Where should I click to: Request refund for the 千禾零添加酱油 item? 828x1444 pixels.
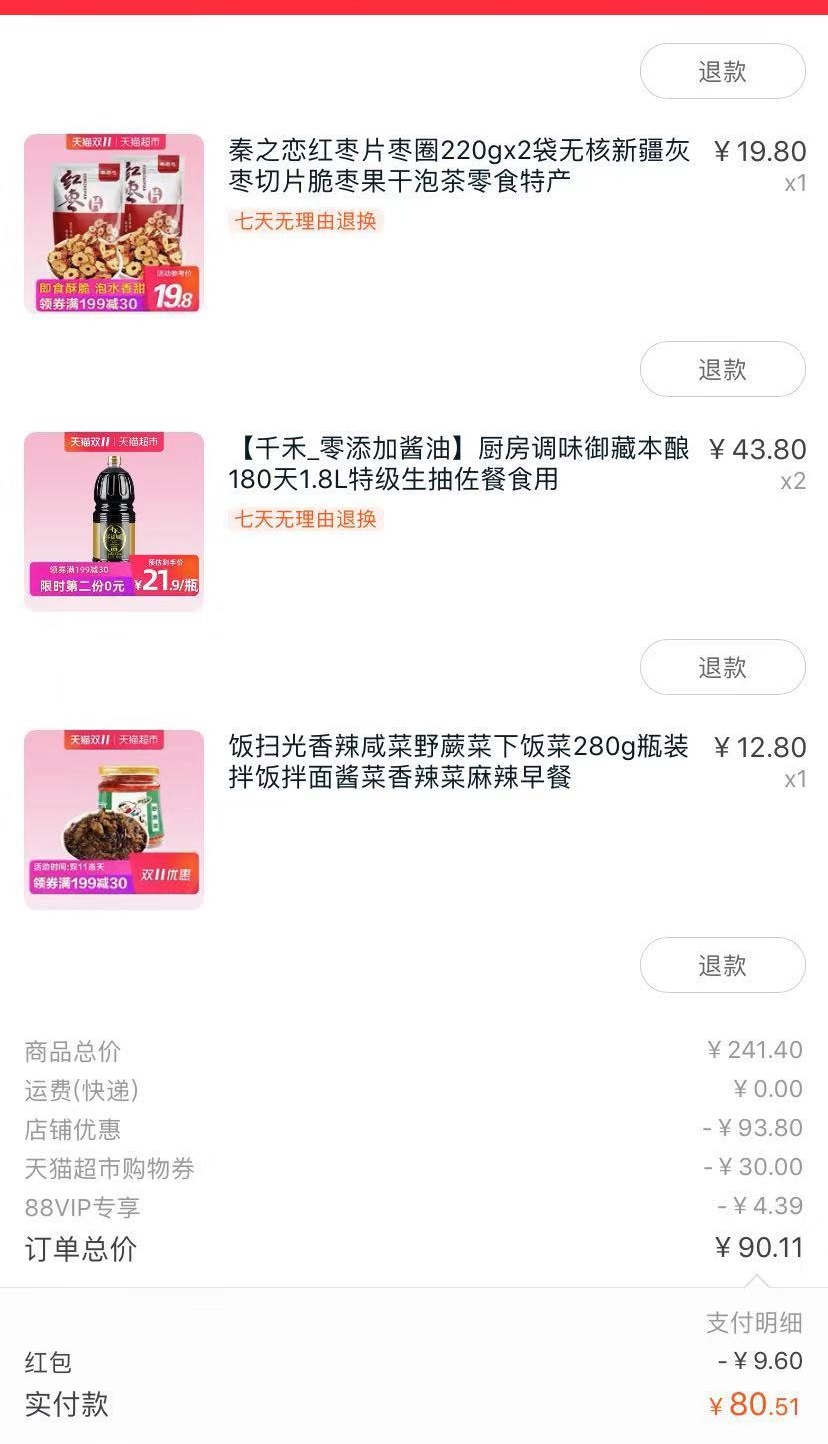[722, 667]
